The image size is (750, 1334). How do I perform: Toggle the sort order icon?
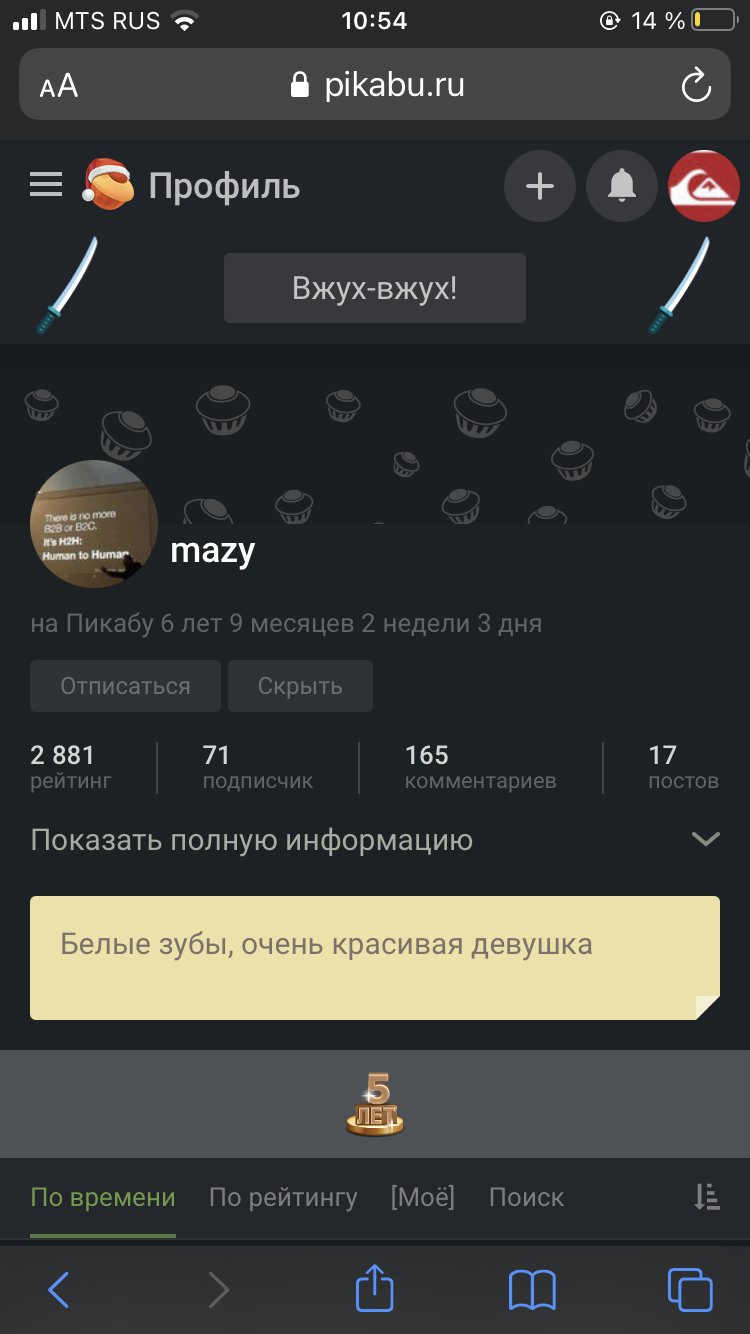pyautogui.click(x=707, y=1197)
